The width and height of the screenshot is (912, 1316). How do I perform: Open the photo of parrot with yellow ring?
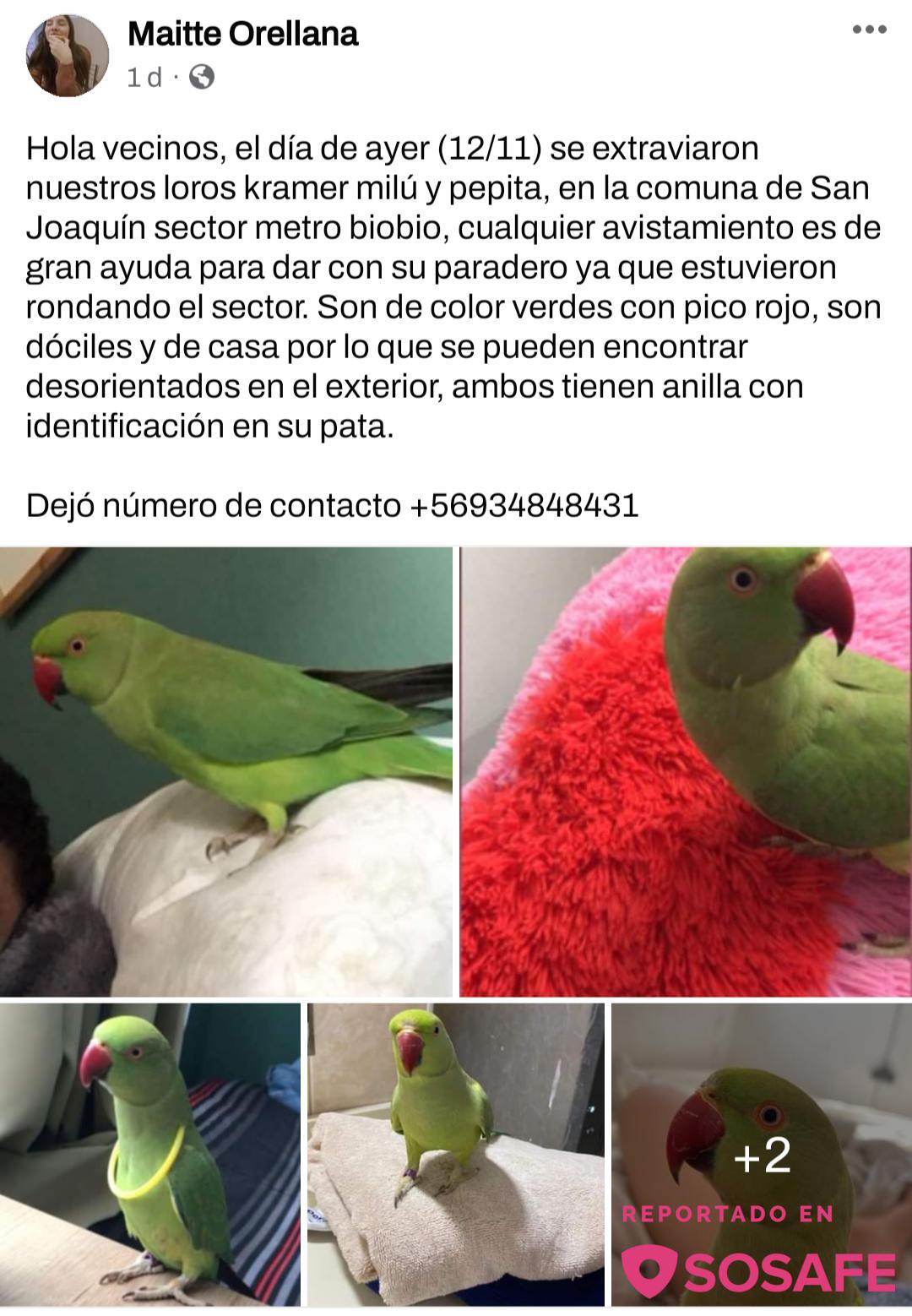(149, 1154)
